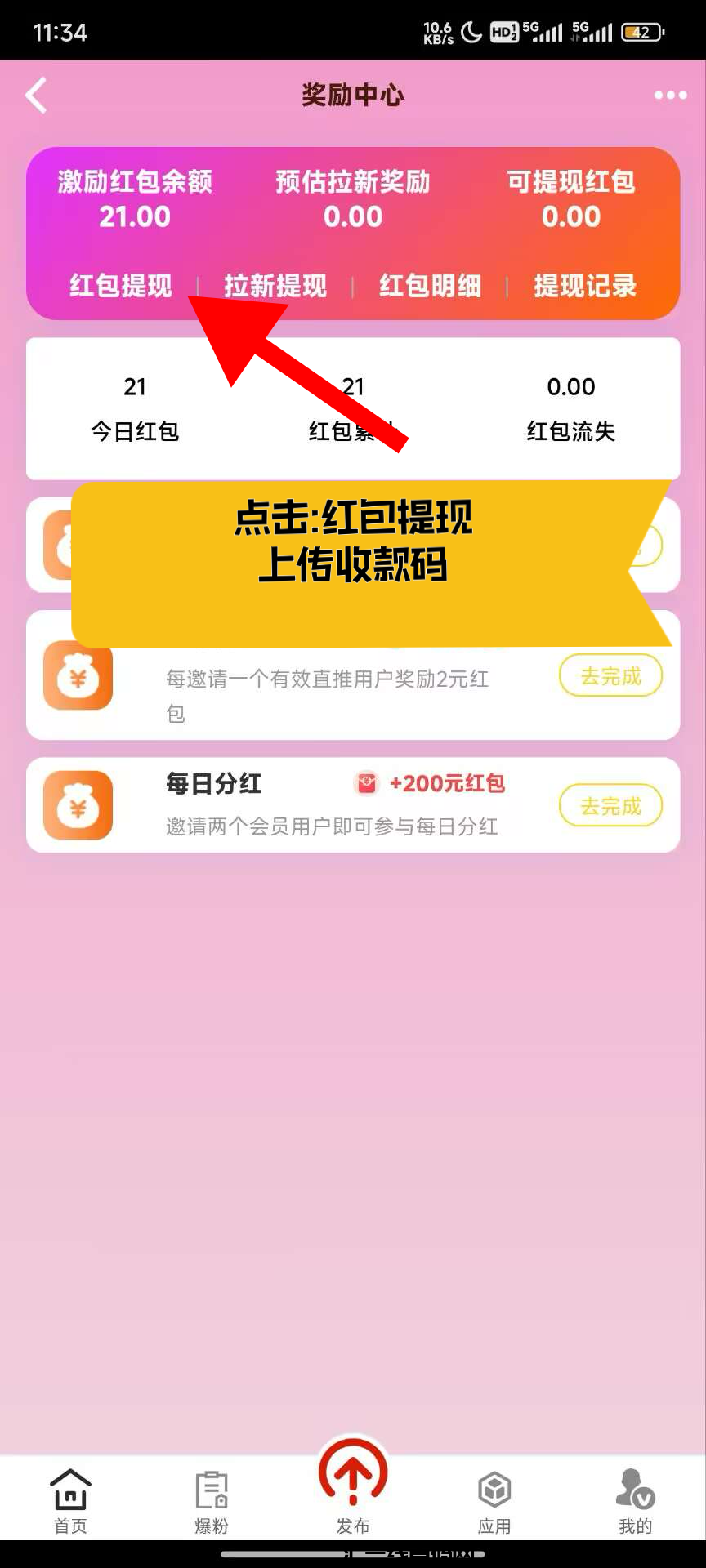Open the 应用 tab
The height and width of the screenshot is (1568, 706).
coord(494,1501)
